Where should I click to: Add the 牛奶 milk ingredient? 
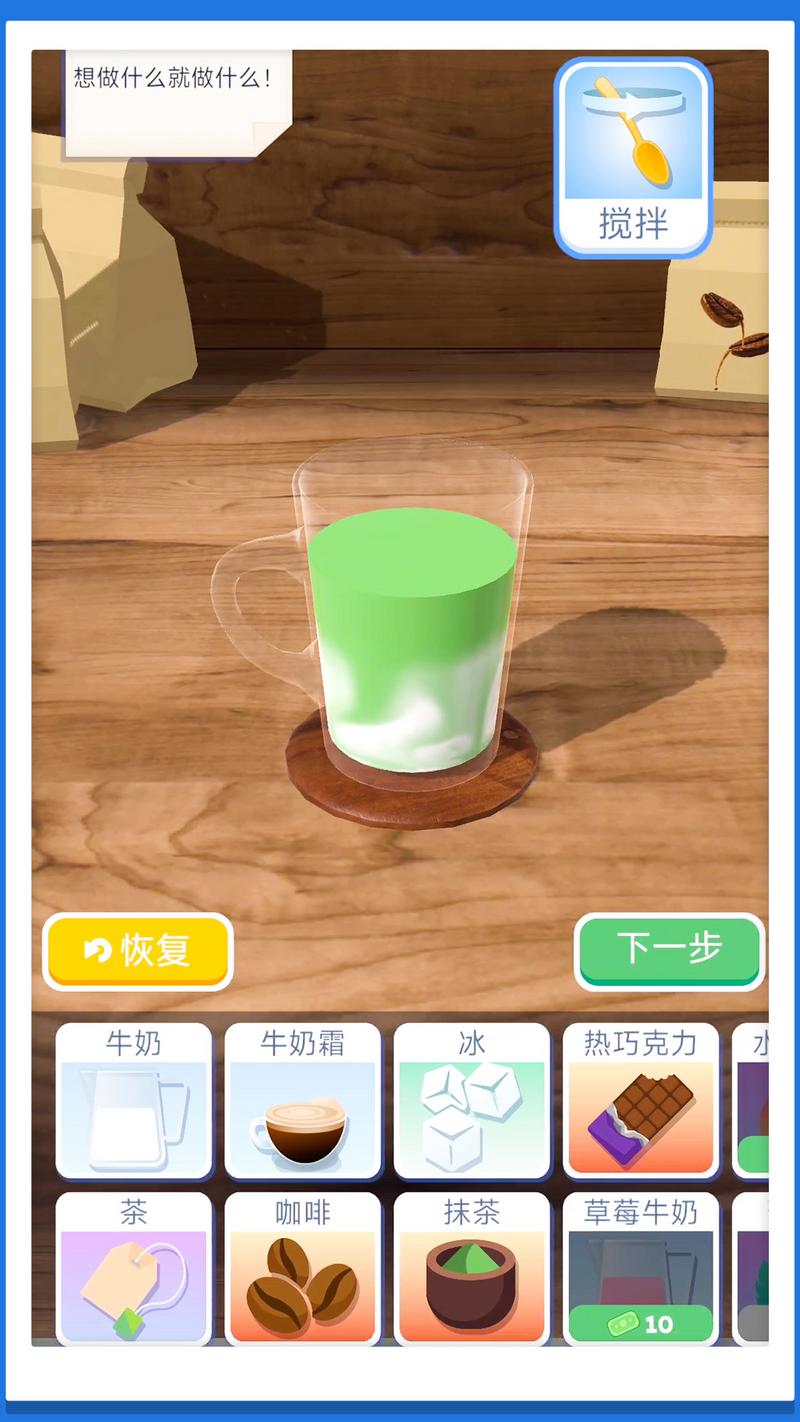[x=134, y=1100]
